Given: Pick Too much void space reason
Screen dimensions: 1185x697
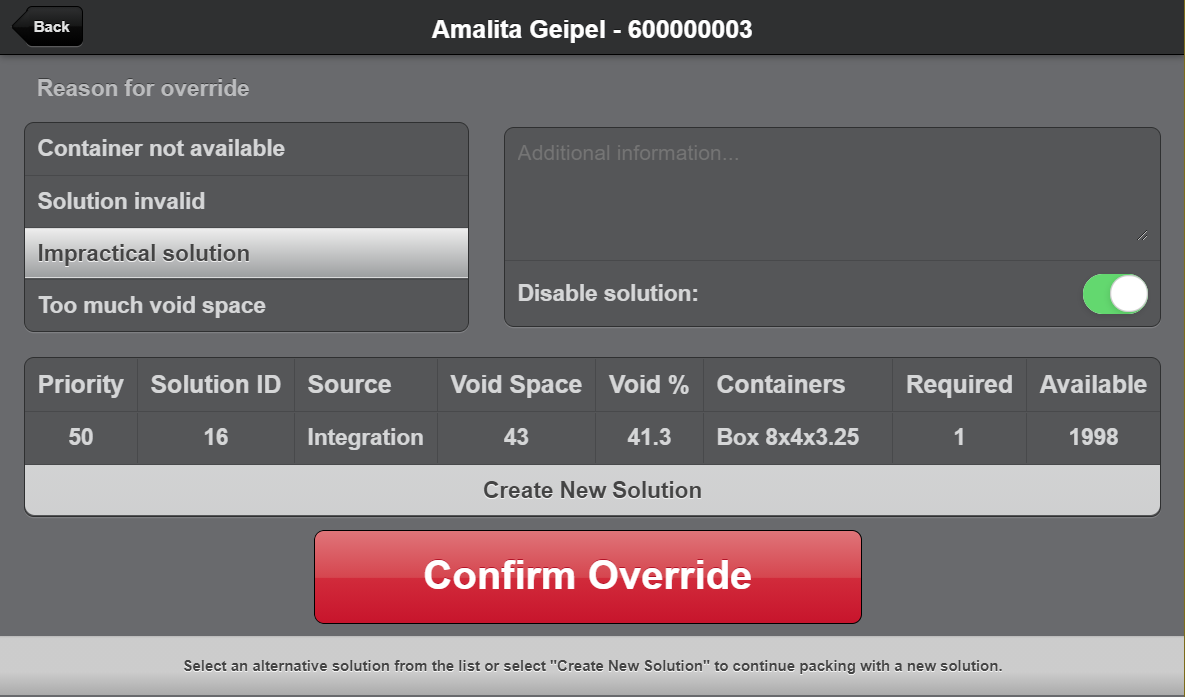Looking at the screenshot, I should click(246, 305).
